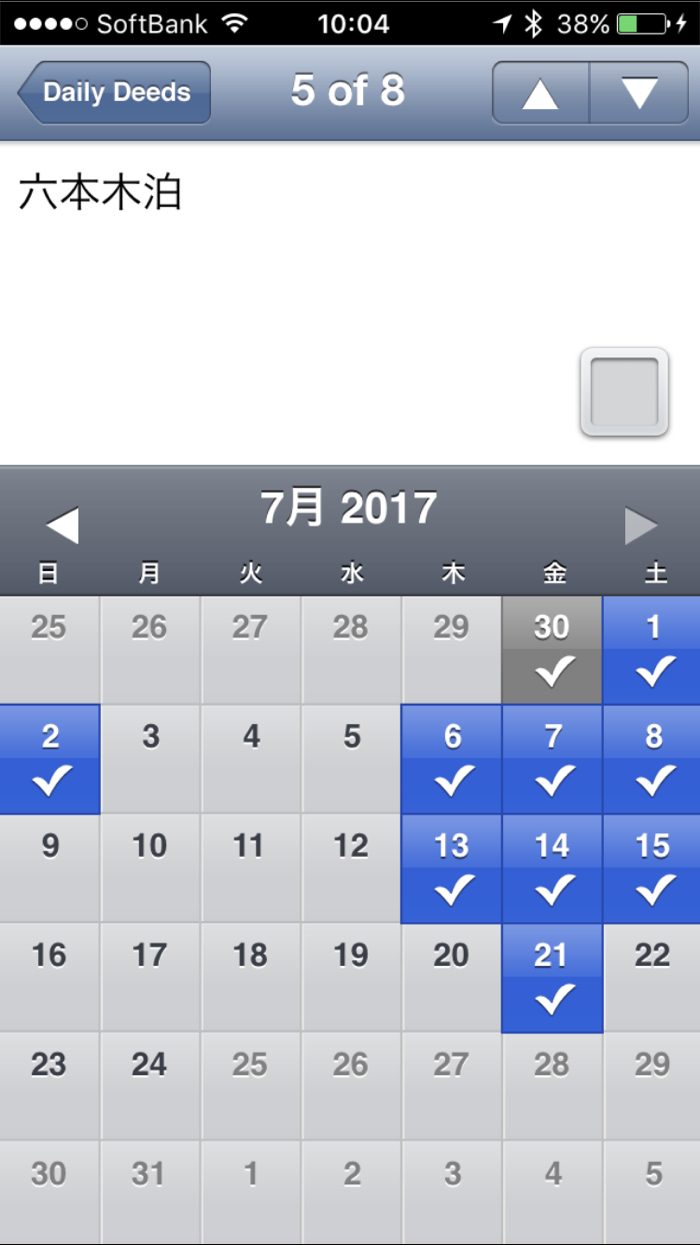Select July 12 in the calendar
Viewport: 700px width, 1245px height.
351,867
